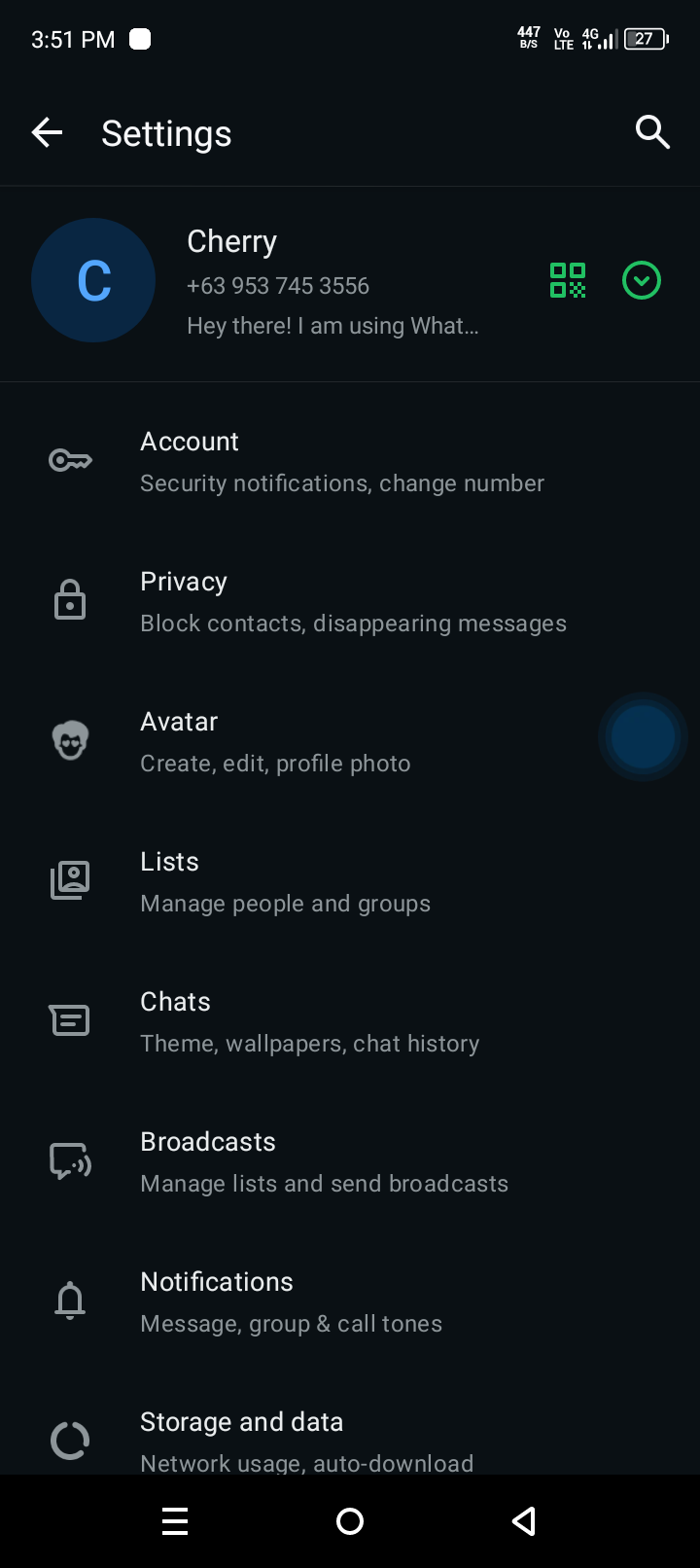Open the search icon in Settings
This screenshot has width=700, height=1568.
pyautogui.click(x=652, y=132)
